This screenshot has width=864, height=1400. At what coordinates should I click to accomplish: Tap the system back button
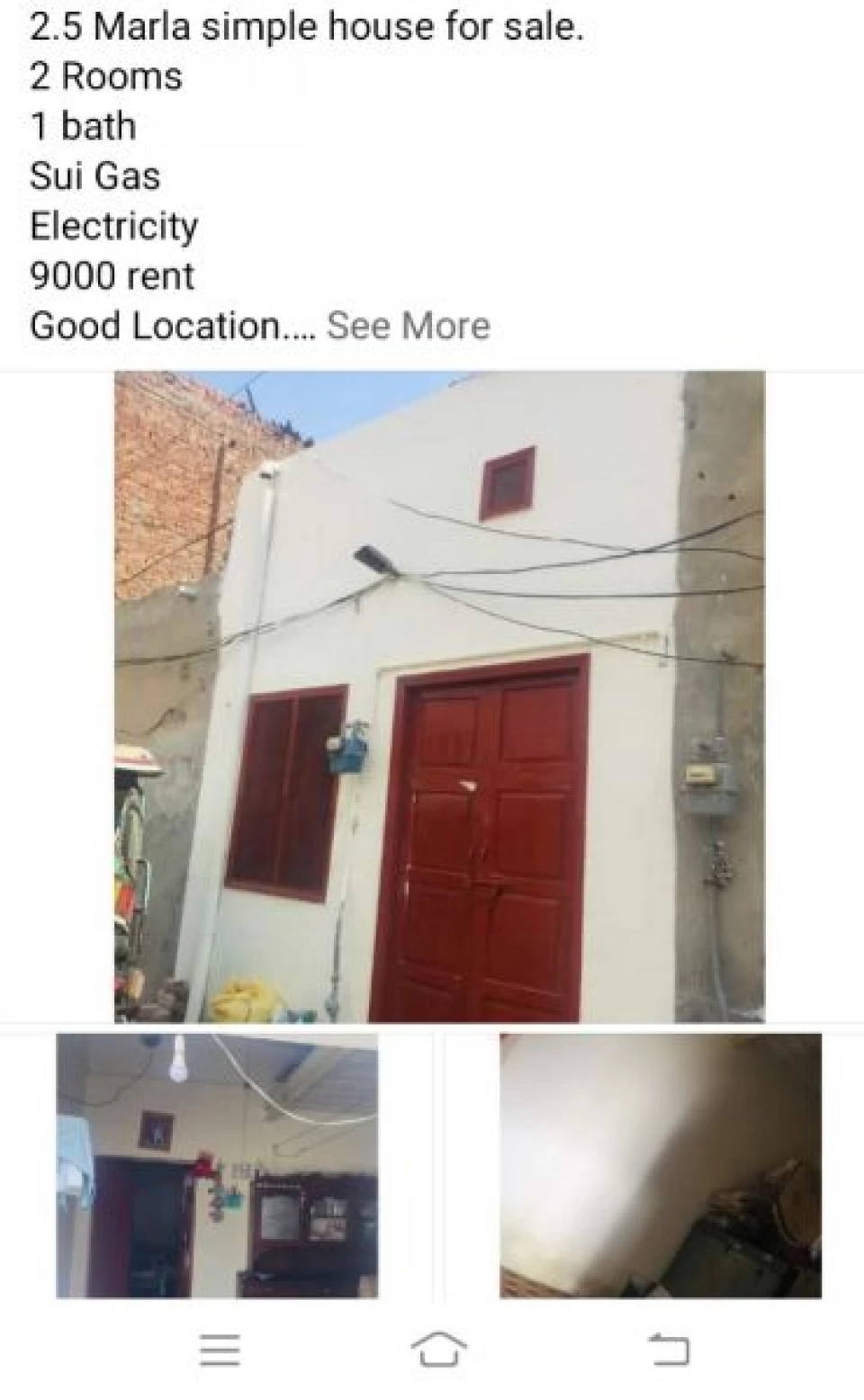[x=669, y=1350]
